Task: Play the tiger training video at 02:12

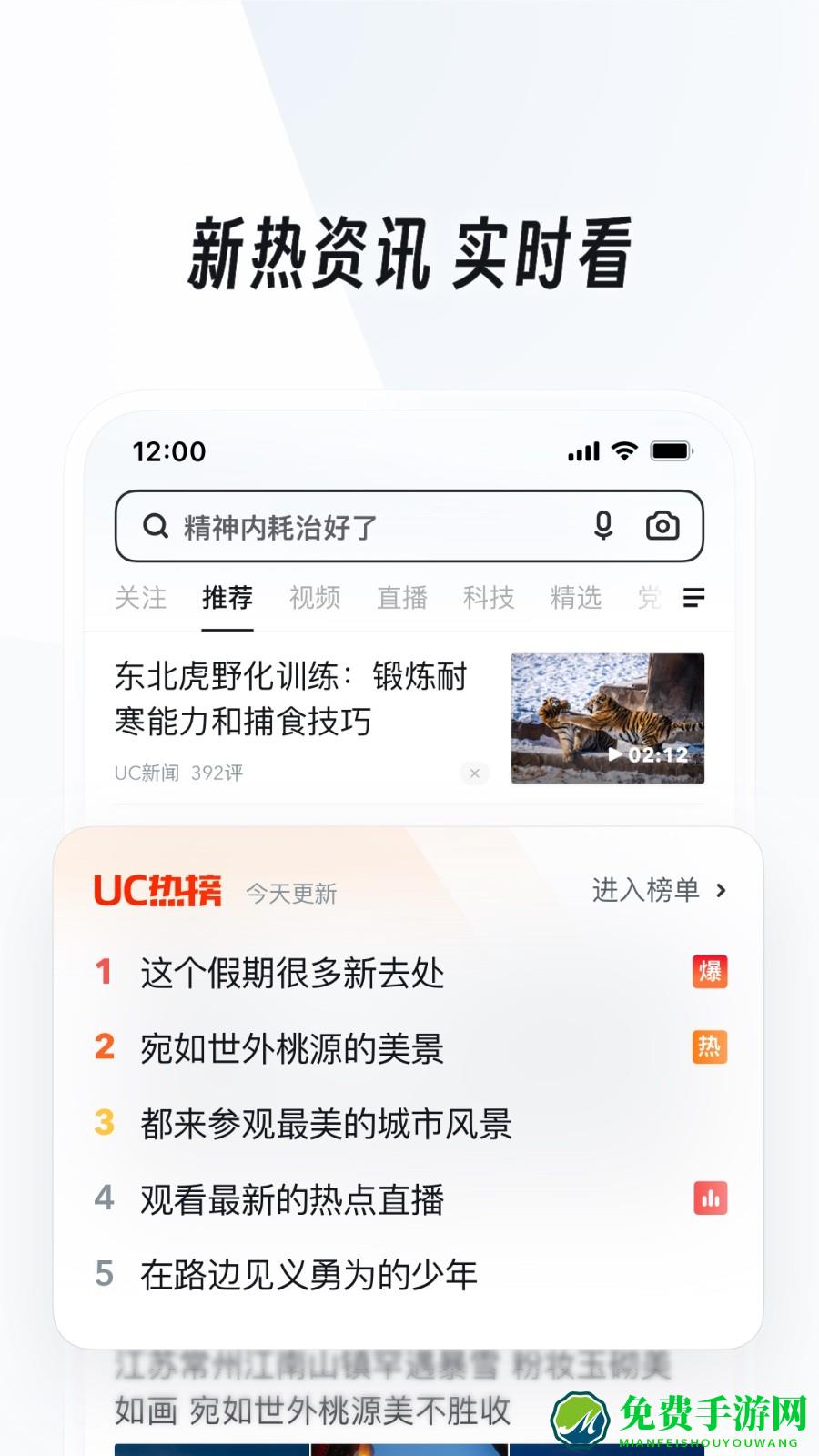Action: pos(608,719)
